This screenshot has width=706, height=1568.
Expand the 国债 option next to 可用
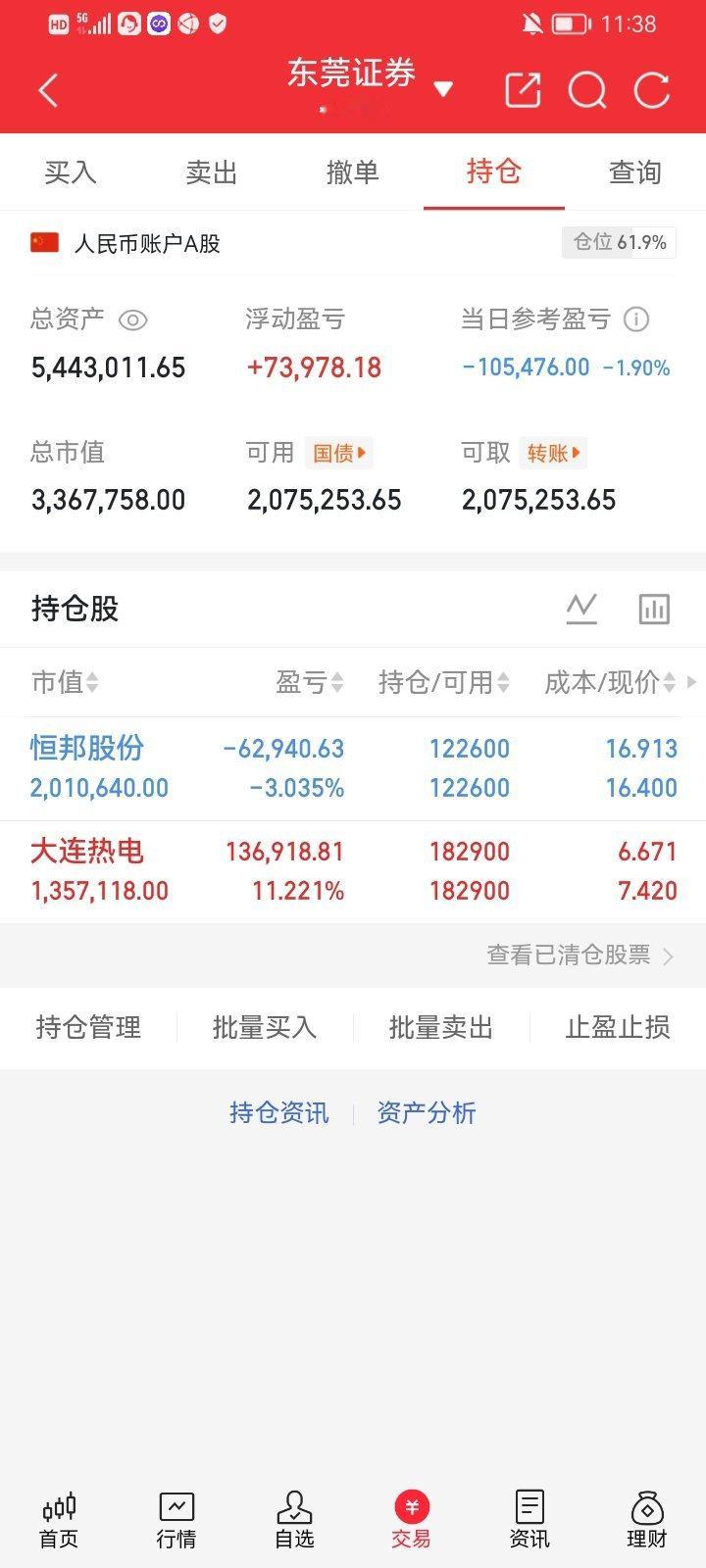[338, 453]
